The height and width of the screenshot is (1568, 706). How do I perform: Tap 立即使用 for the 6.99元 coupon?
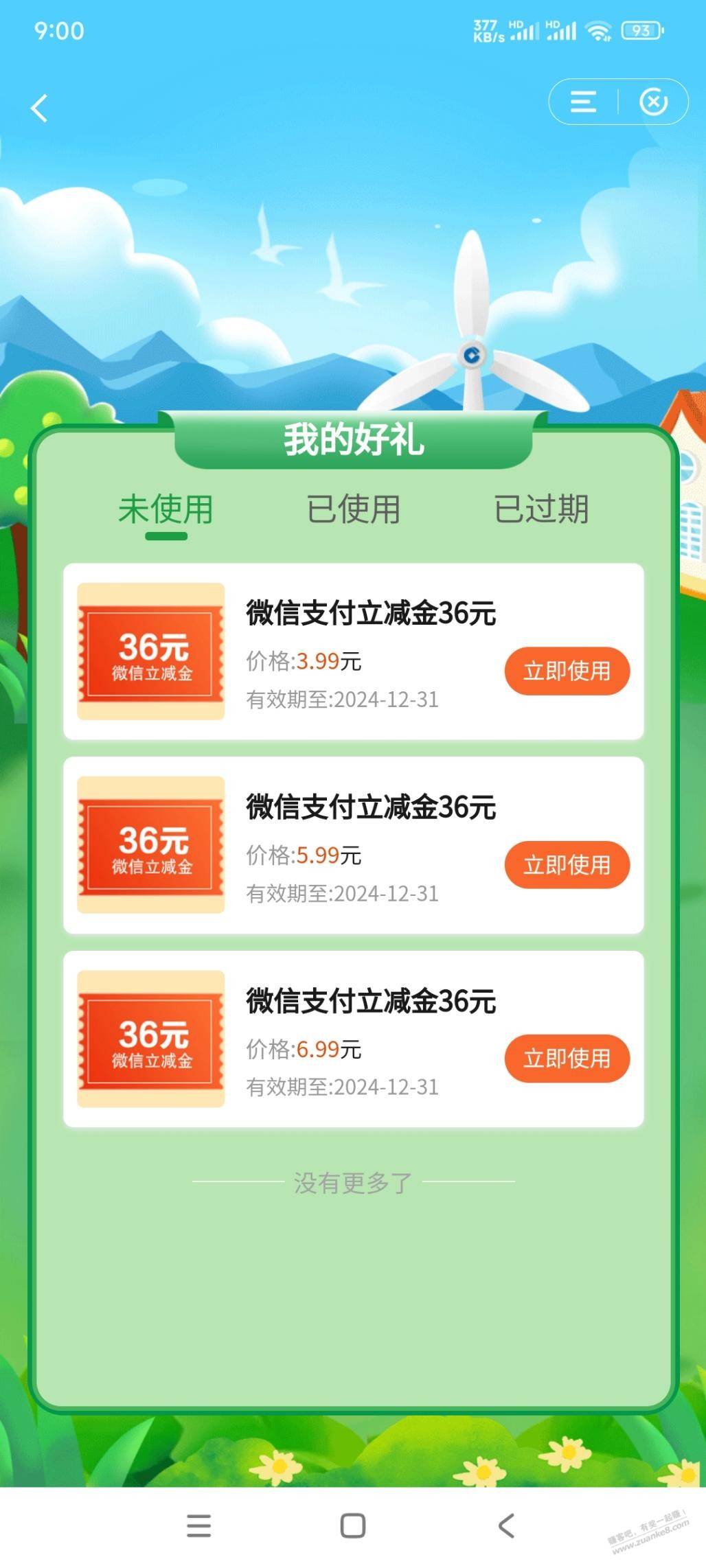pos(567,1058)
